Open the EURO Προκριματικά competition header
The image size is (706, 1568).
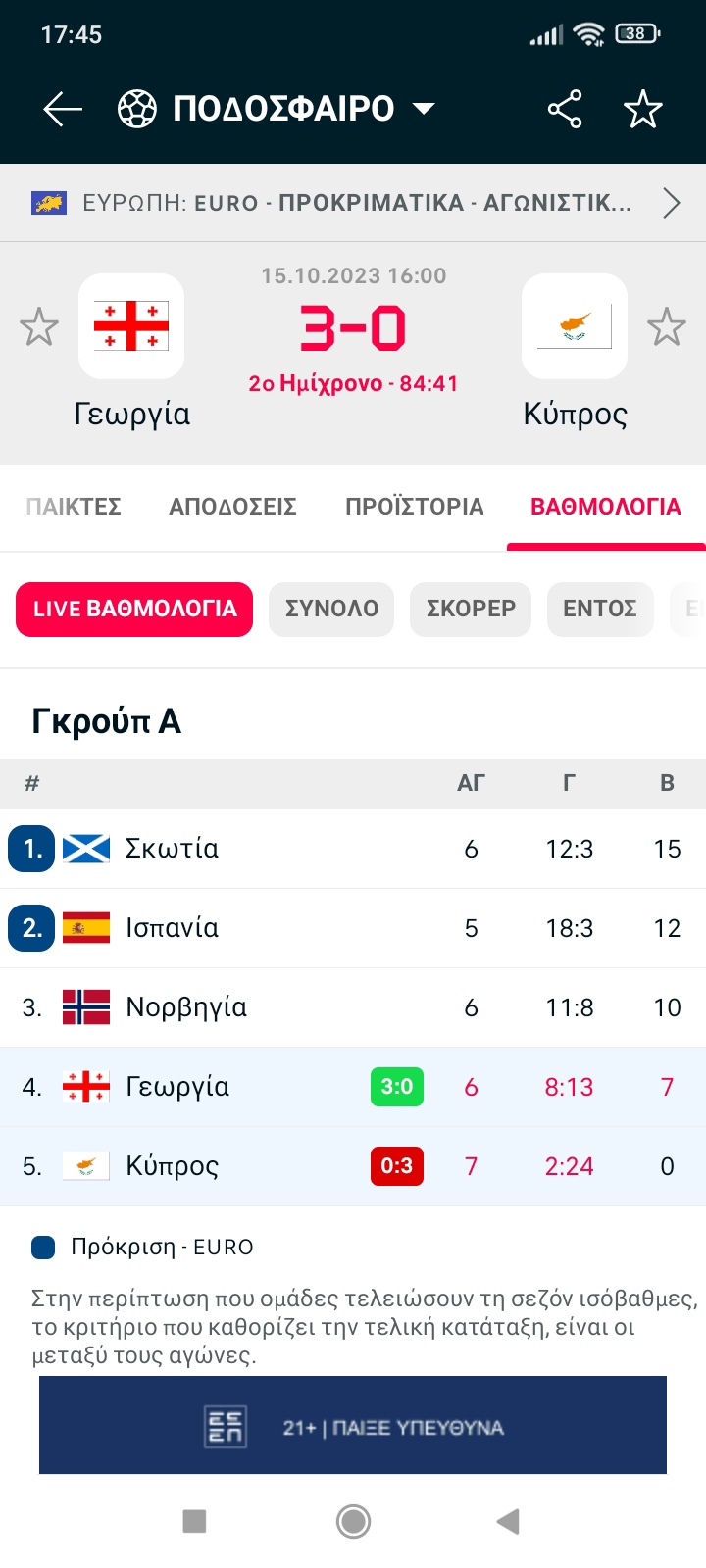click(353, 203)
